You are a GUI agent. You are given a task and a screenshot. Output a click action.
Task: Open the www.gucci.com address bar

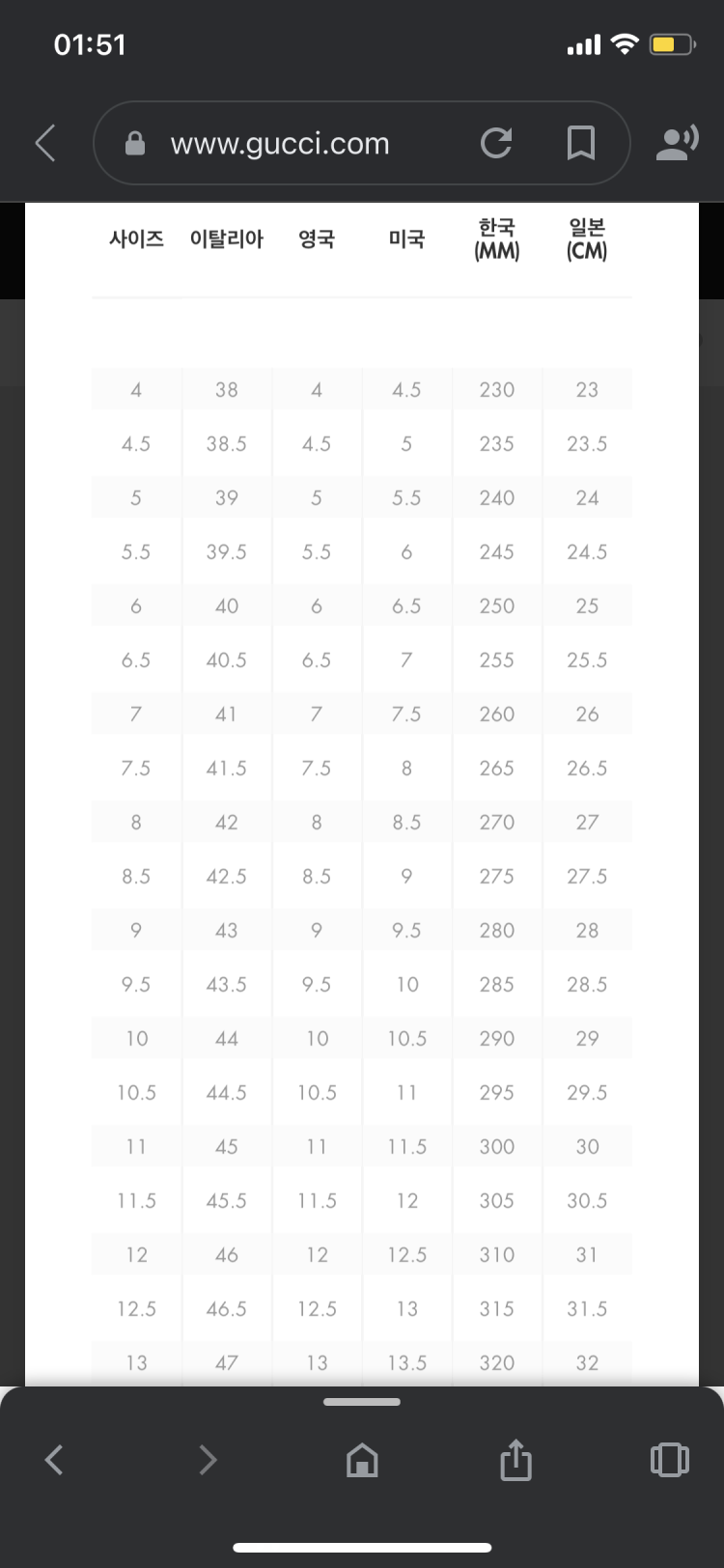tap(280, 144)
